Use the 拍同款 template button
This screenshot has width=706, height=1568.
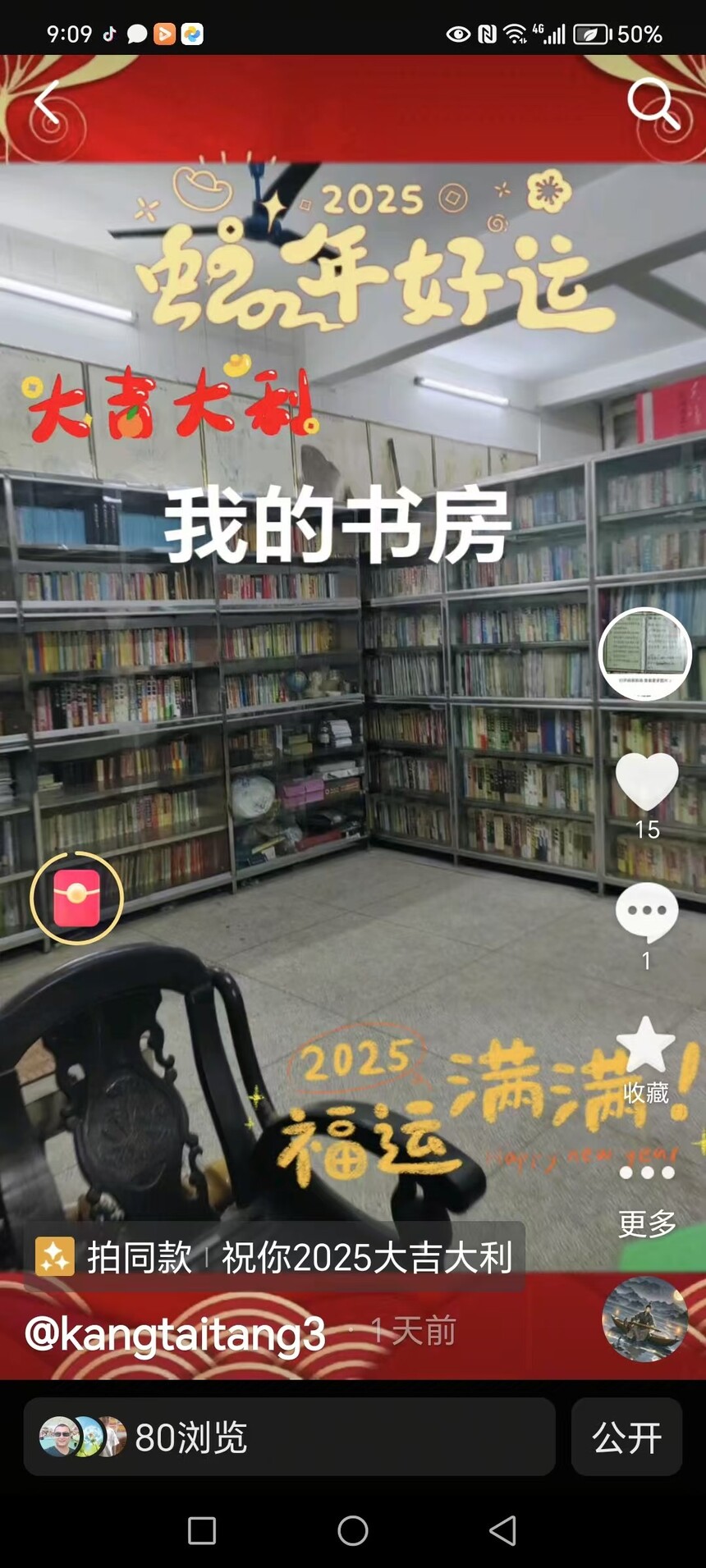click(115, 1257)
